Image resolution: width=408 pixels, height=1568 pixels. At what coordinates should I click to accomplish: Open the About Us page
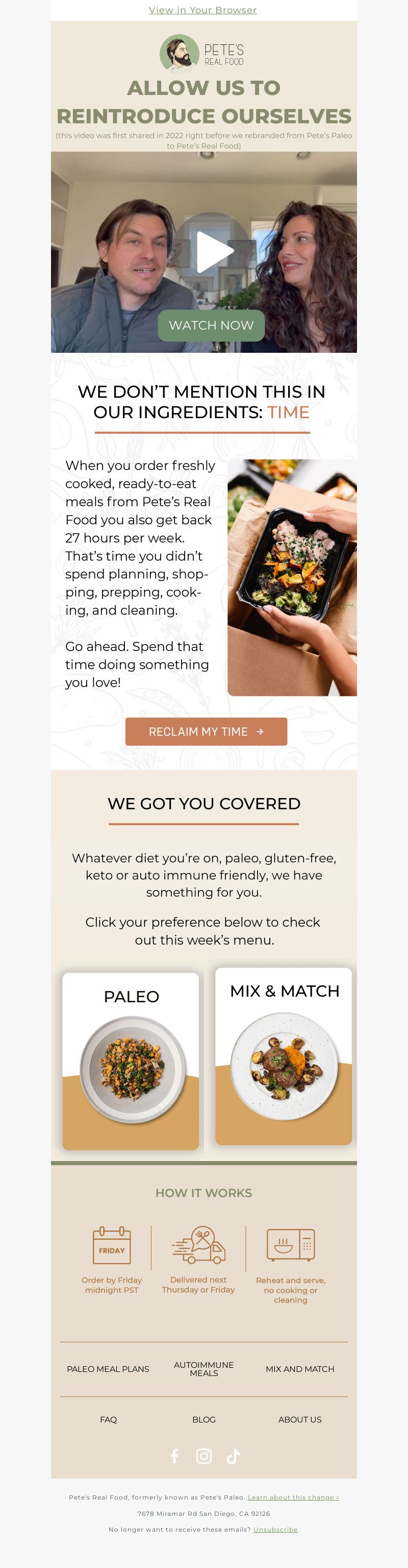[x=300, y=1419]
